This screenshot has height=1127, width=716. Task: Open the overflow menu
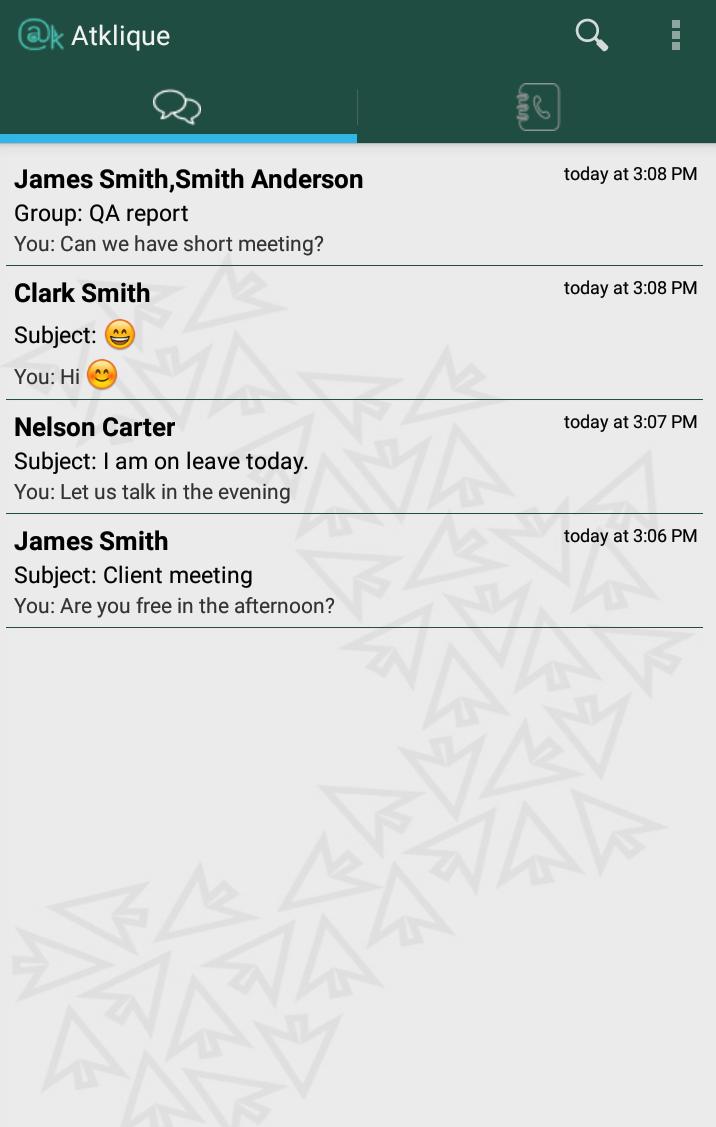(x=676, y=36)
